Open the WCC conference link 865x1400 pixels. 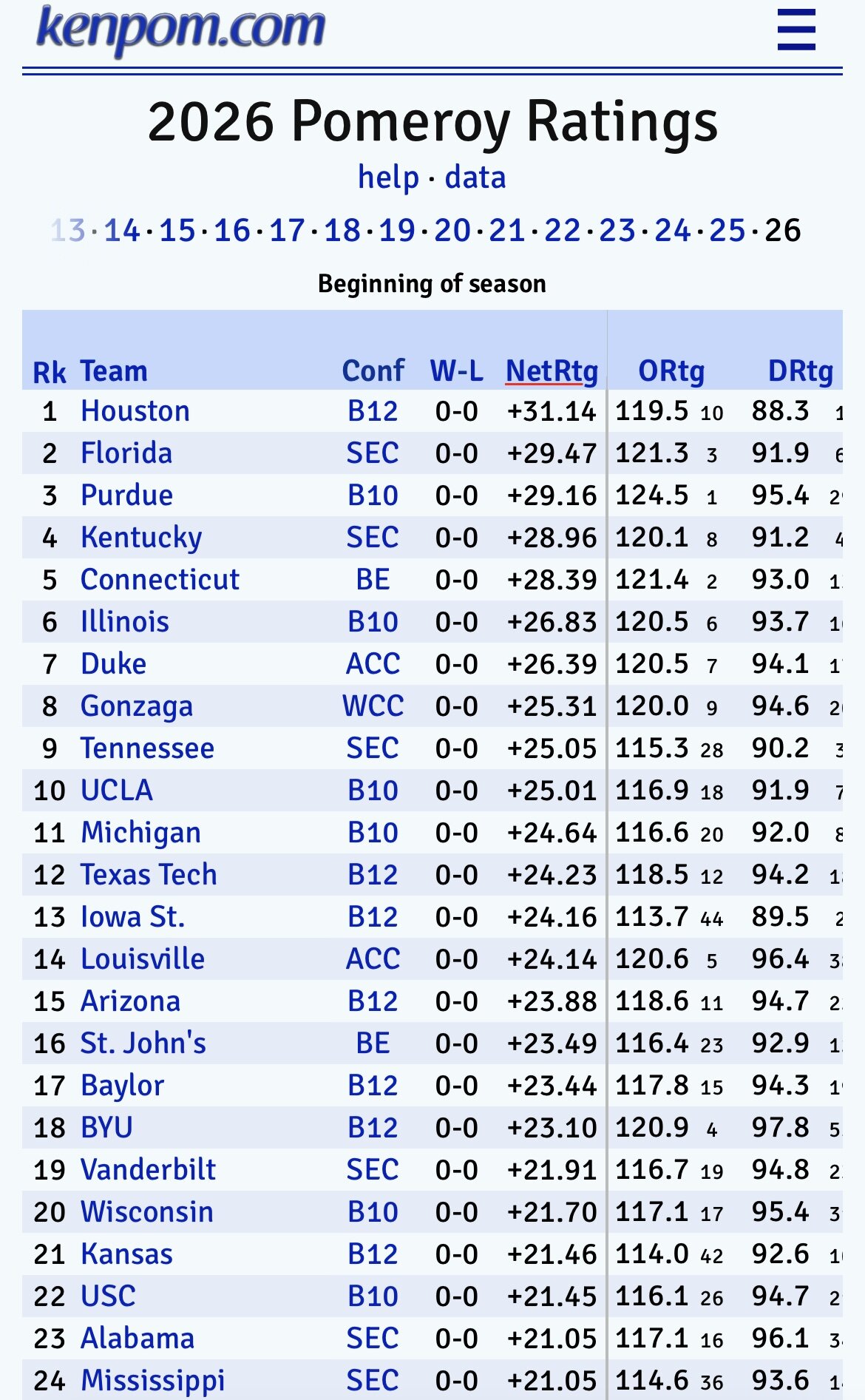pos(373,706)
